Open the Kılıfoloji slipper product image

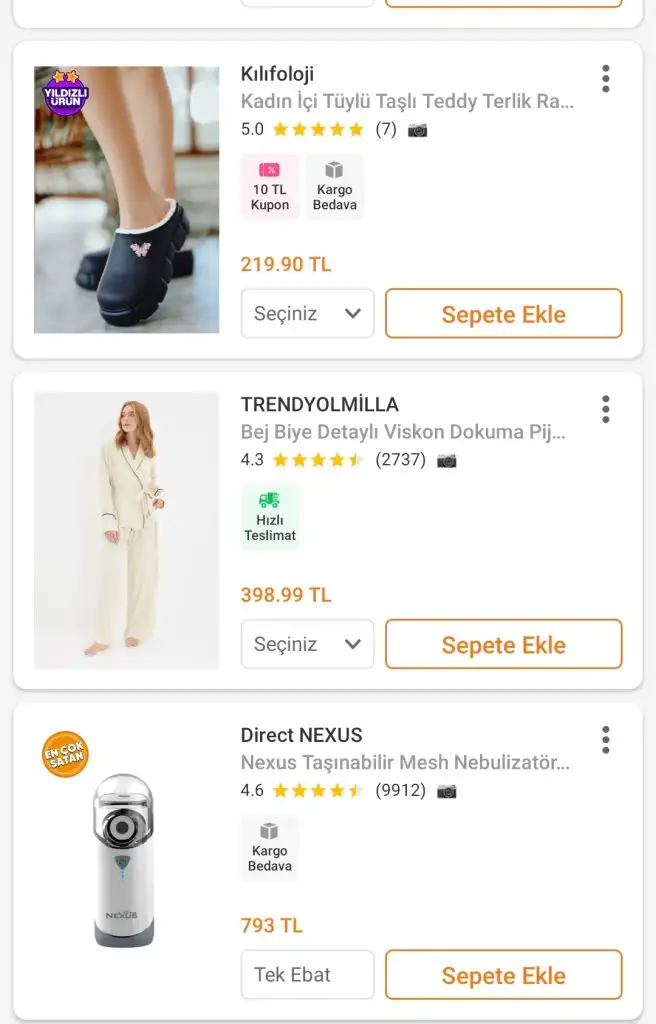click(127, 200)
